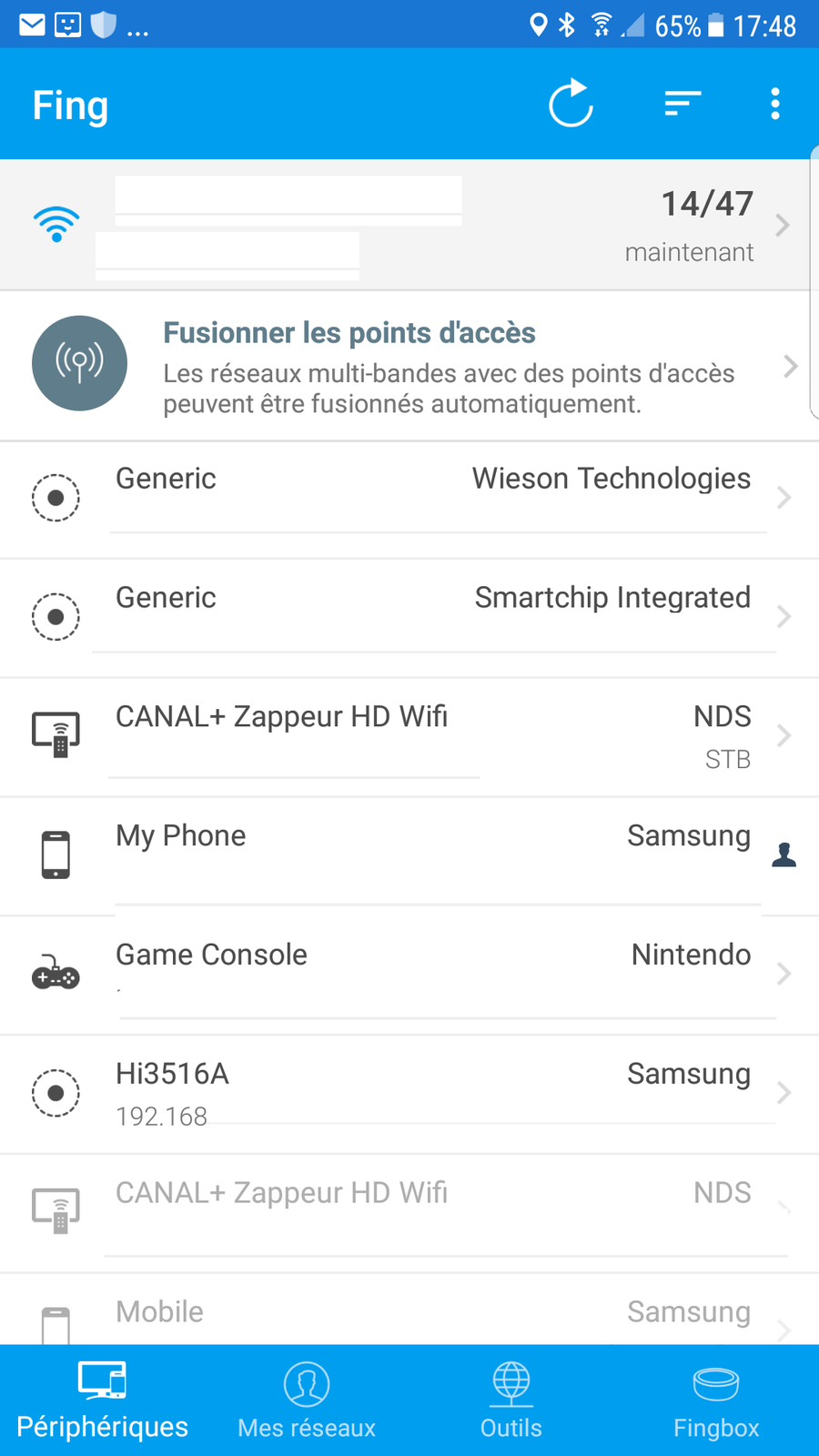Open the Samsung Mobile device
The image size is (819, 1456).
coord(409,1309)
